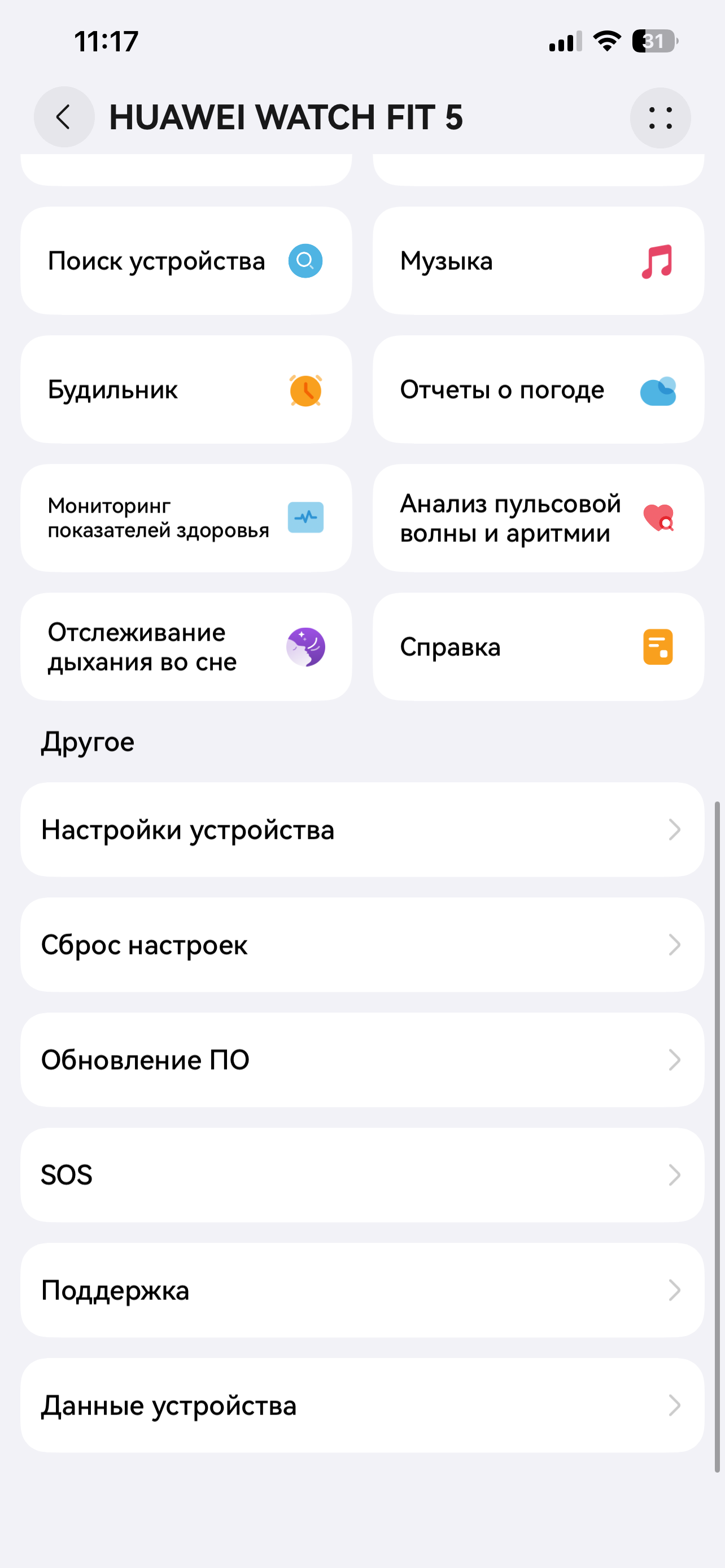This screenshot has width=725, height=1568.
Task: Go back with the arrow button
Action: click(64, 117)
